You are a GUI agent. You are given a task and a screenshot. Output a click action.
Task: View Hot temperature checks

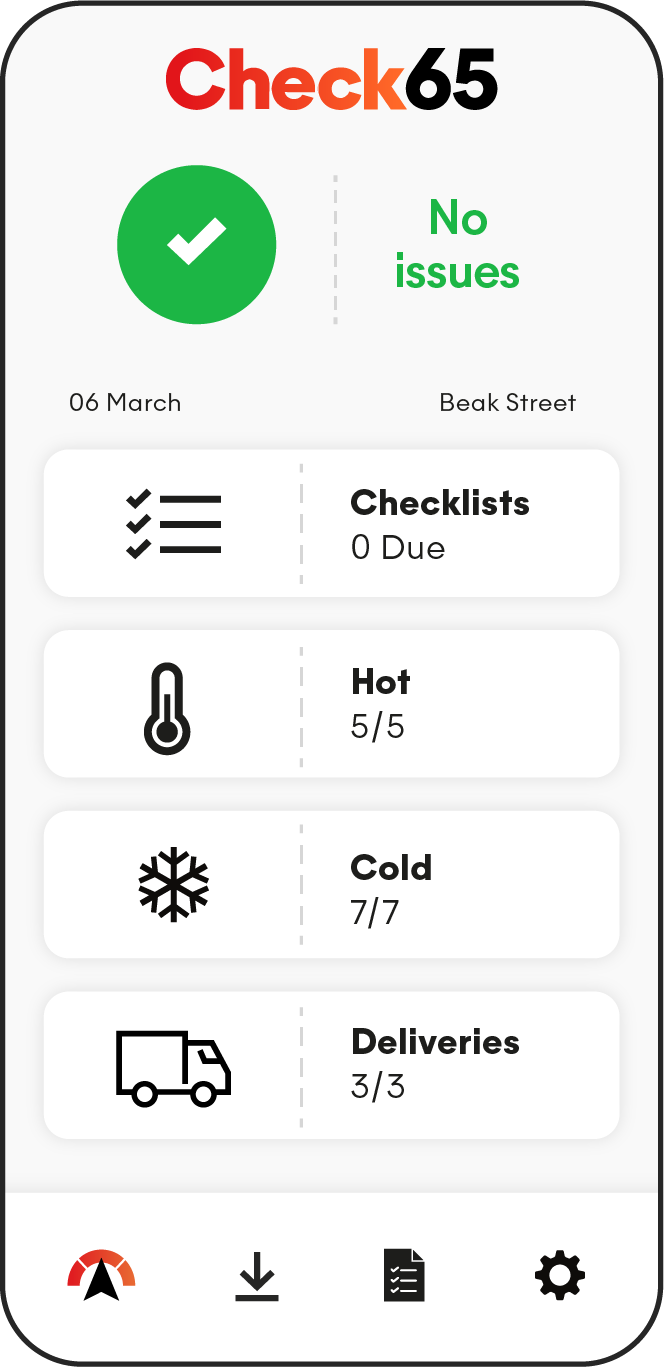pyautogui.click(x=331, y=704)
